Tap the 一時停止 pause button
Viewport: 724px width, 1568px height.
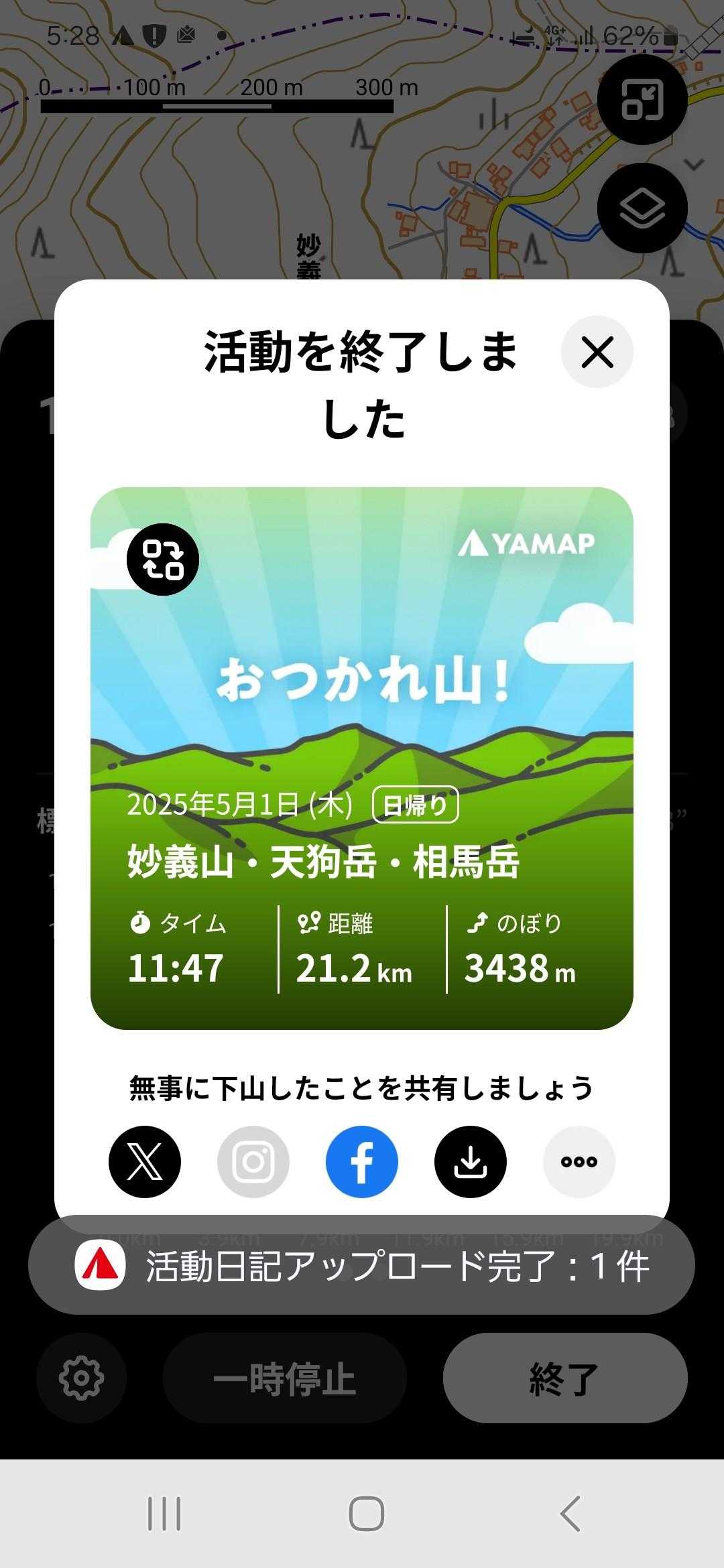(284, 1378)
